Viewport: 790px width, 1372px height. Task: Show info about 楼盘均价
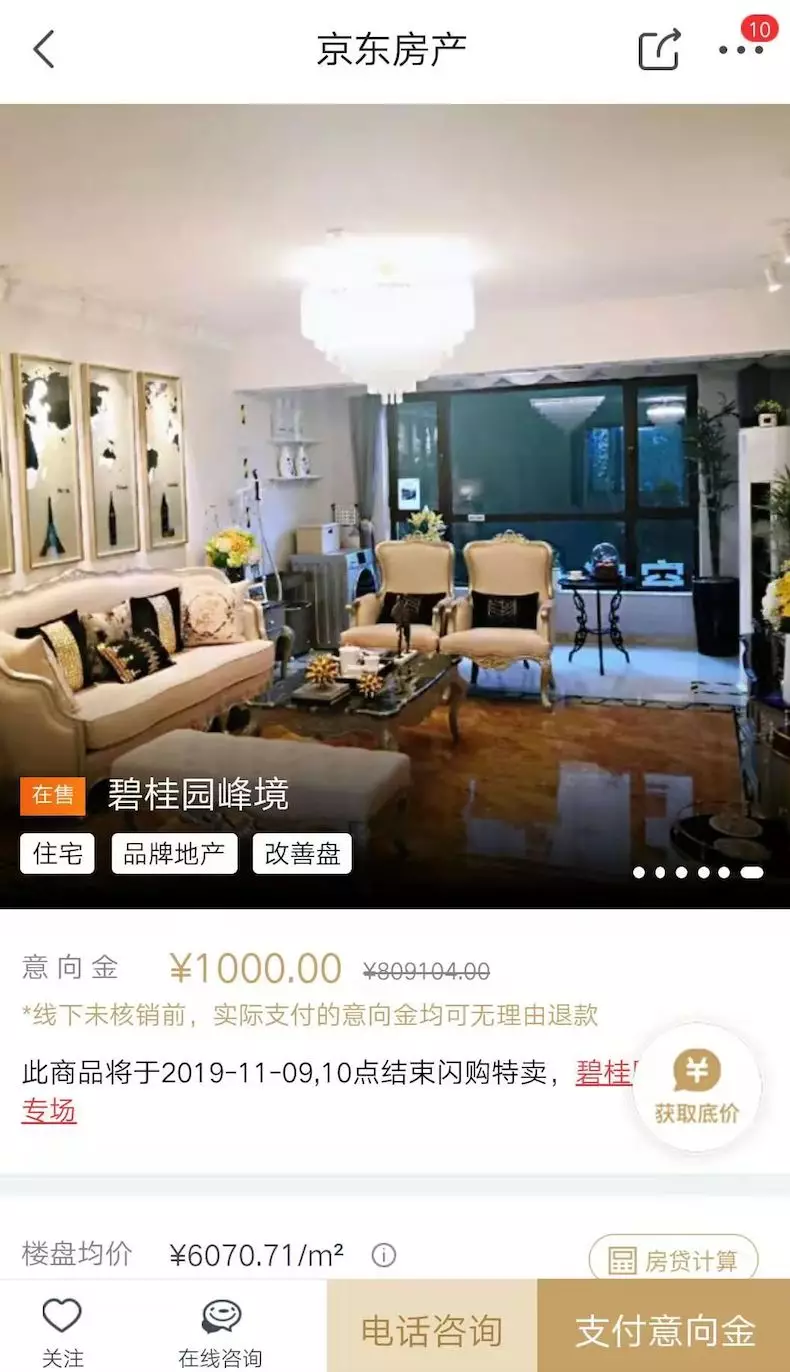[384, 1255]
